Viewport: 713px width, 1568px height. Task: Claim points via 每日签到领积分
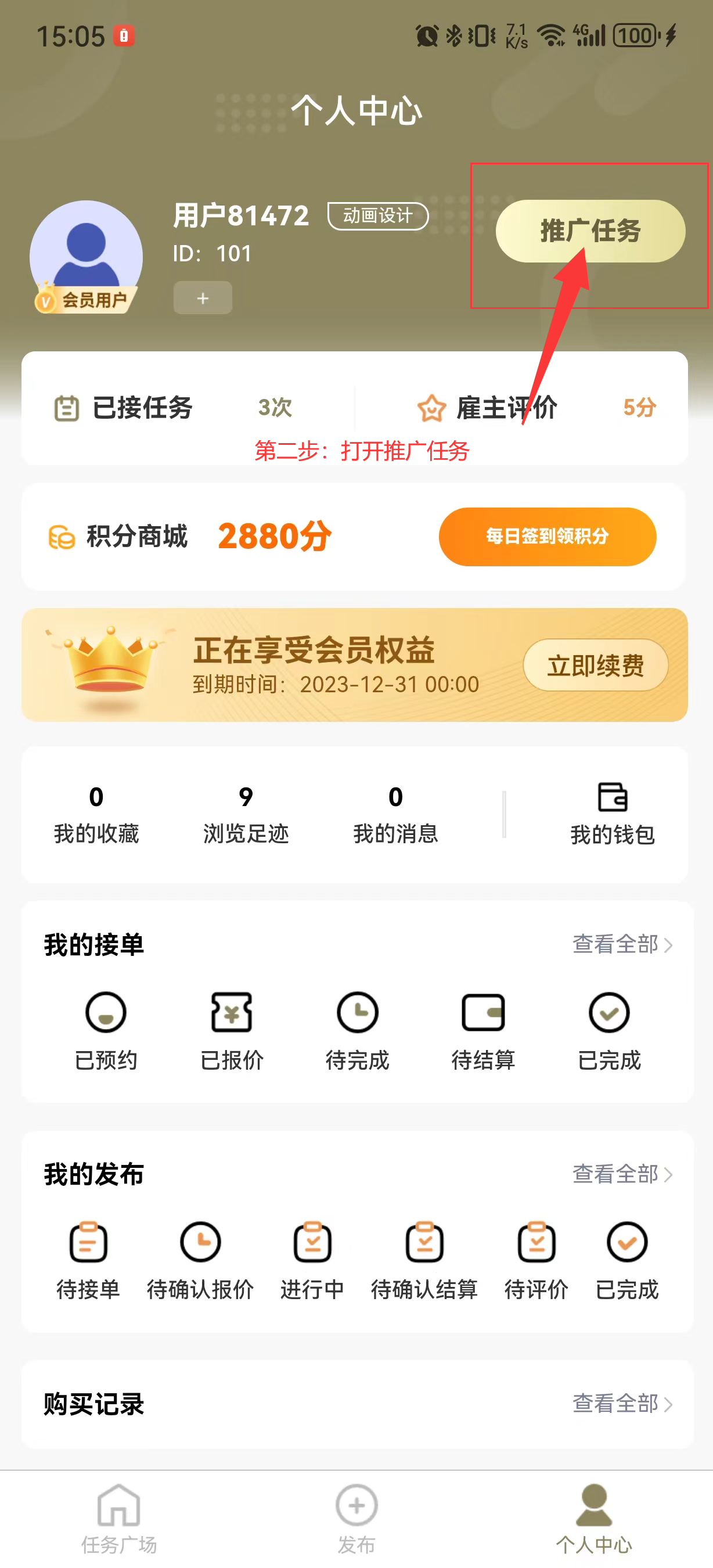tap(547, 536)
